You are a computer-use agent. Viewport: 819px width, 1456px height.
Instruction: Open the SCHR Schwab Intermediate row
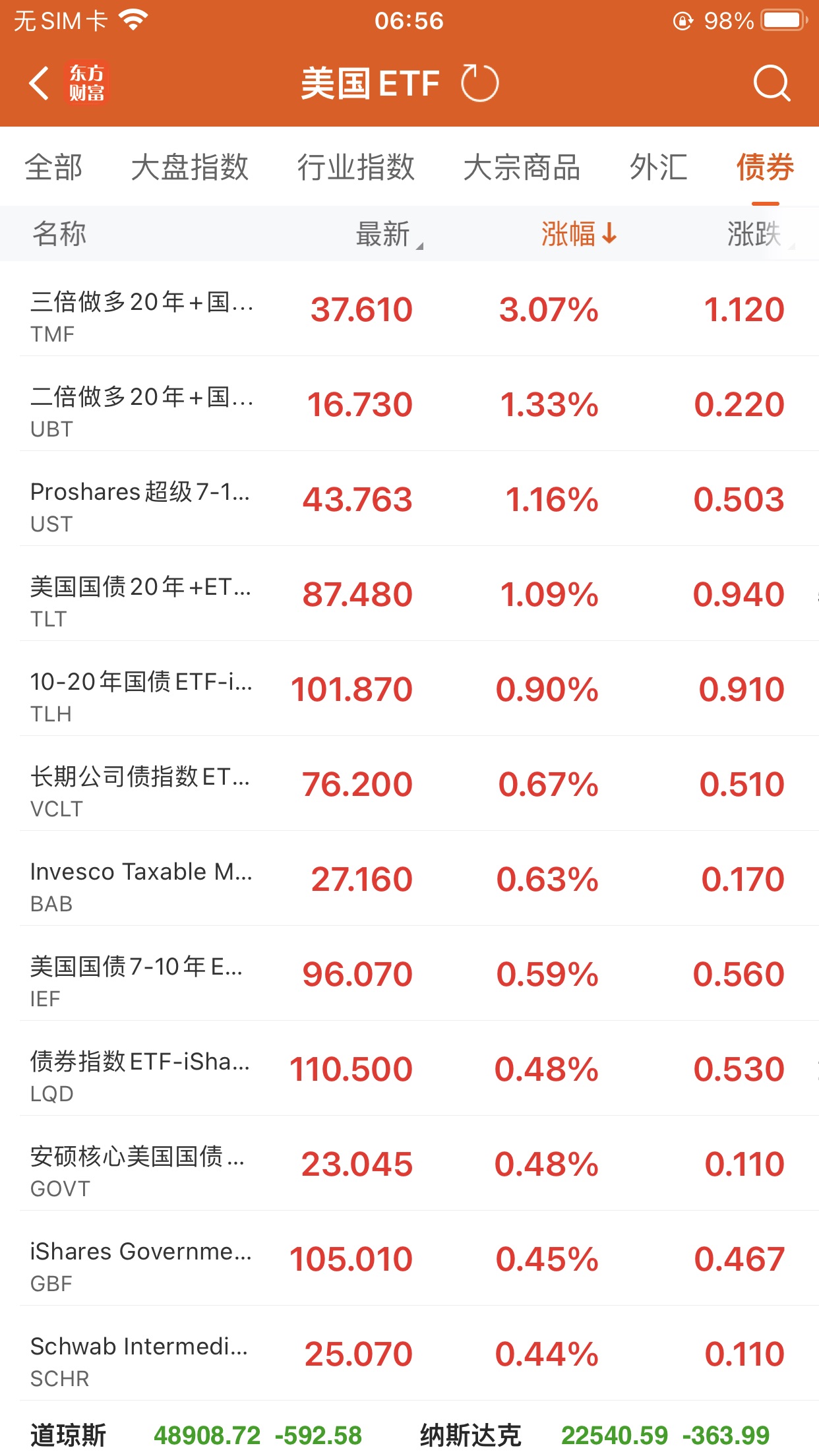pyautogui.click(x=409, y=1354)
